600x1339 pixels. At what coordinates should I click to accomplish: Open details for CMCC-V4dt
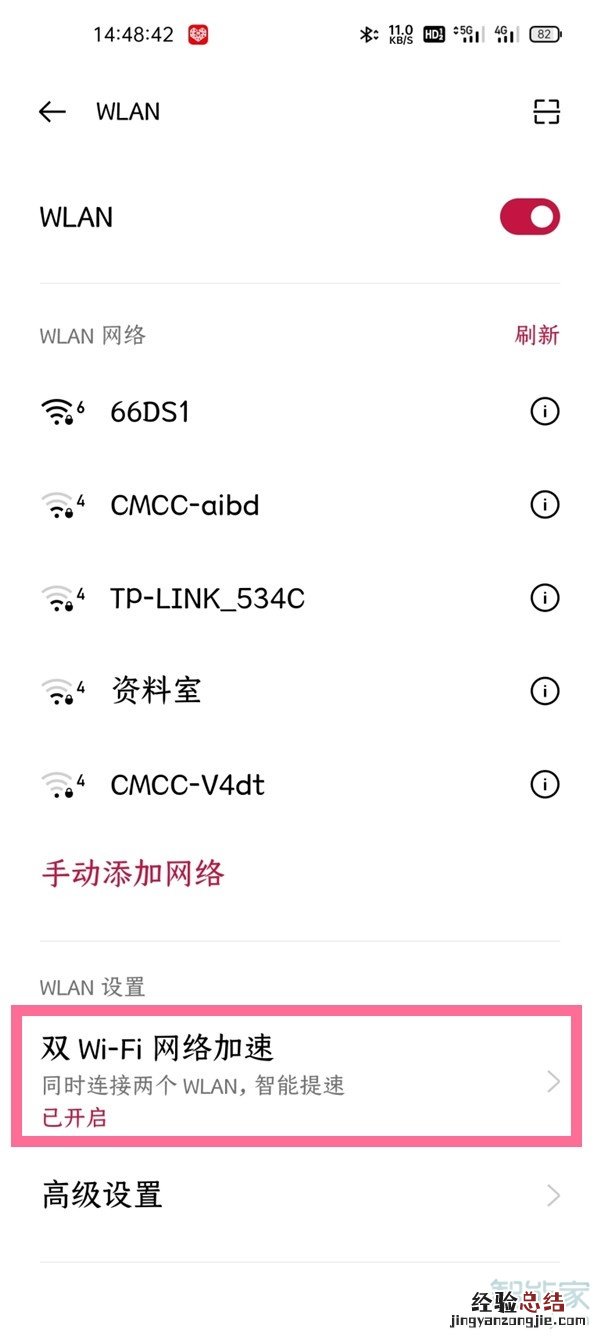545,782
